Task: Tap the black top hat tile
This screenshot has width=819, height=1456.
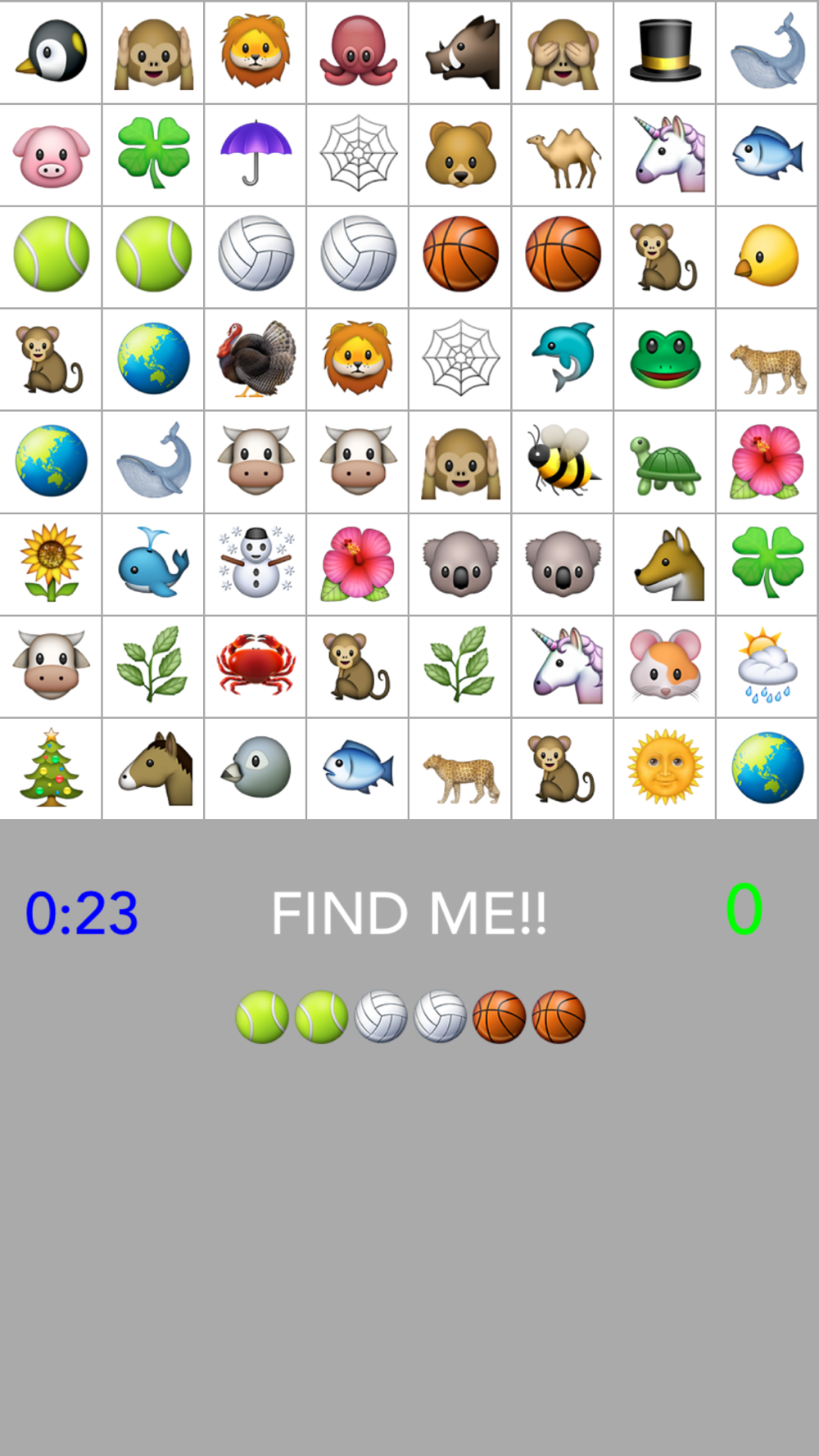Action: 665,52
